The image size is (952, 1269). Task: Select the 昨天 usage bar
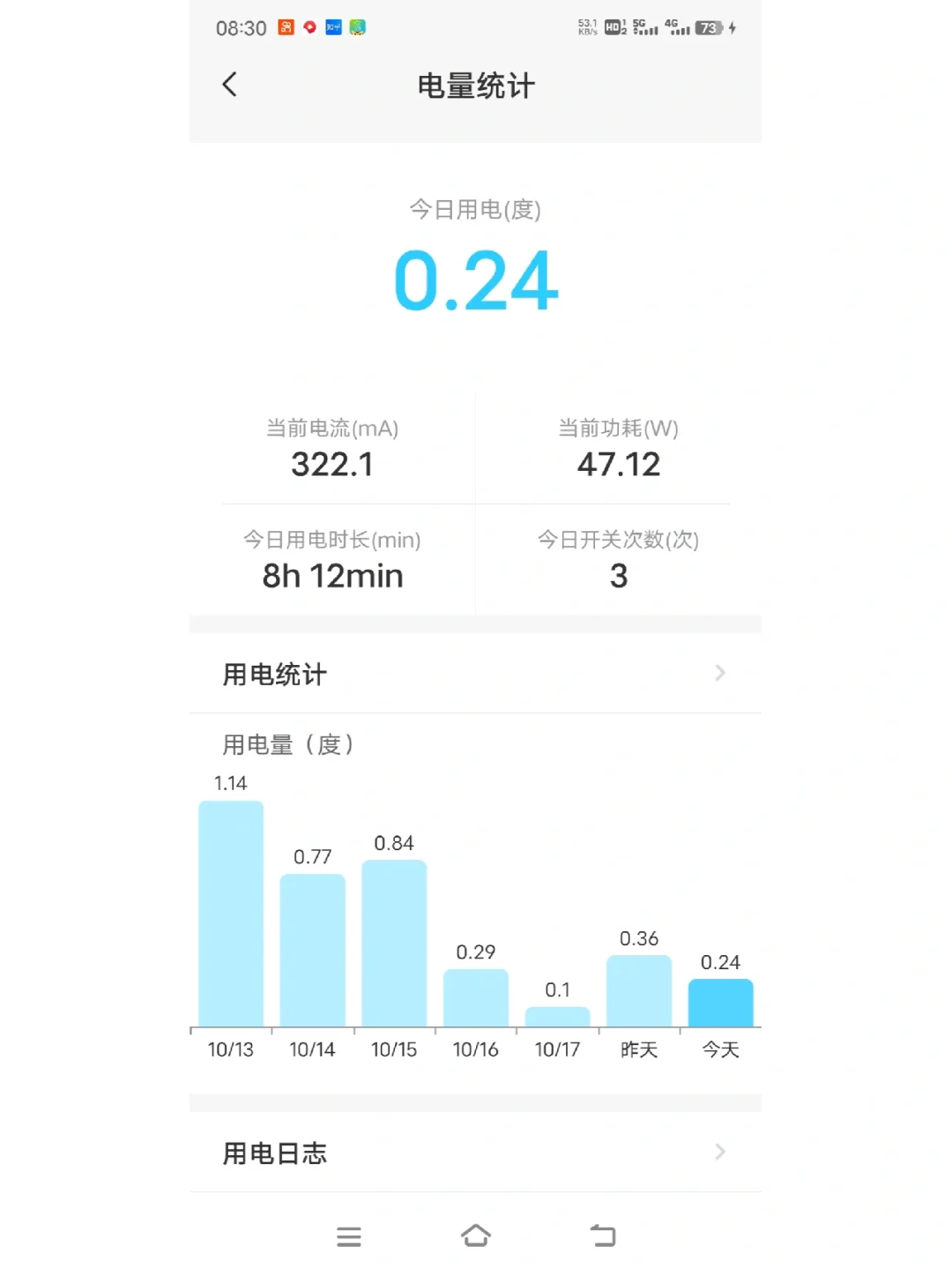click(x=639, y=990)
